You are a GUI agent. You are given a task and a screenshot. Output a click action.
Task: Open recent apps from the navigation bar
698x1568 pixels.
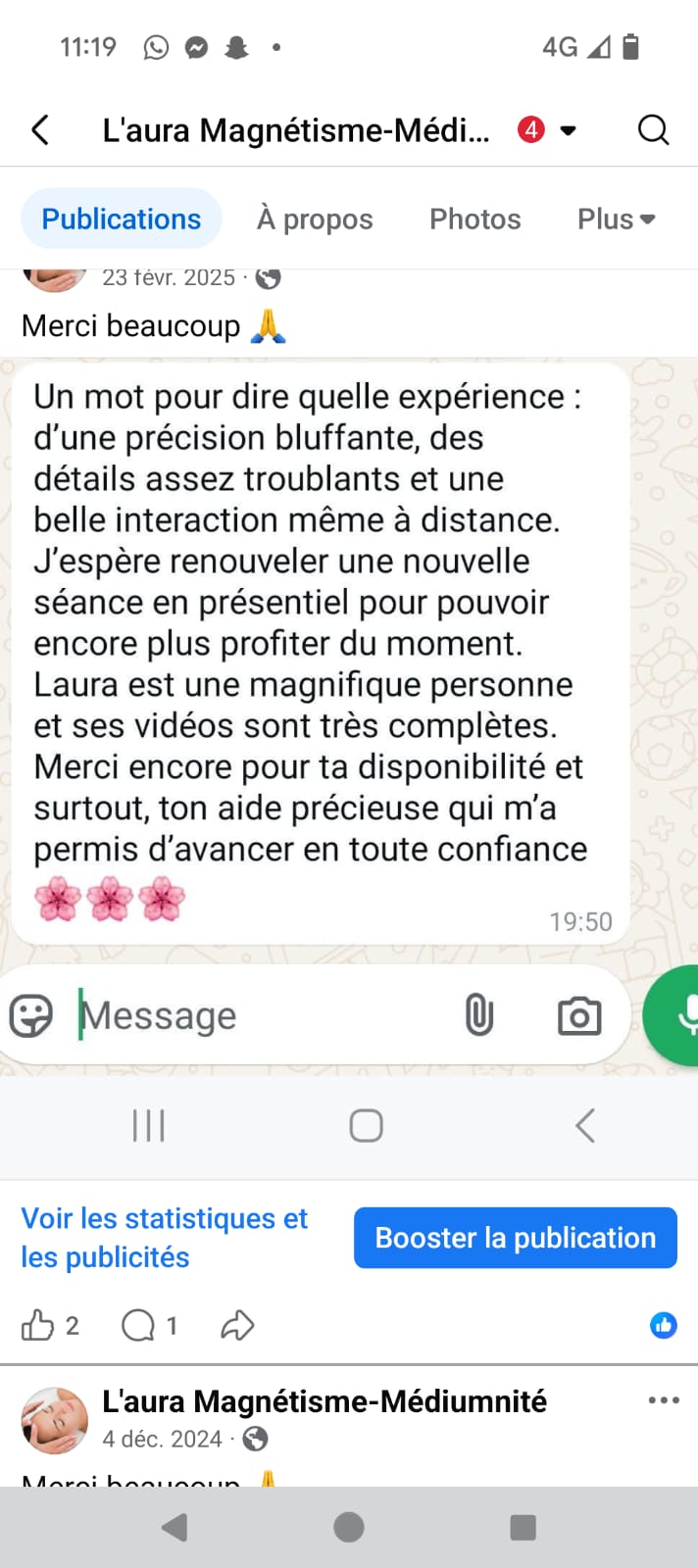[523, 1527]
